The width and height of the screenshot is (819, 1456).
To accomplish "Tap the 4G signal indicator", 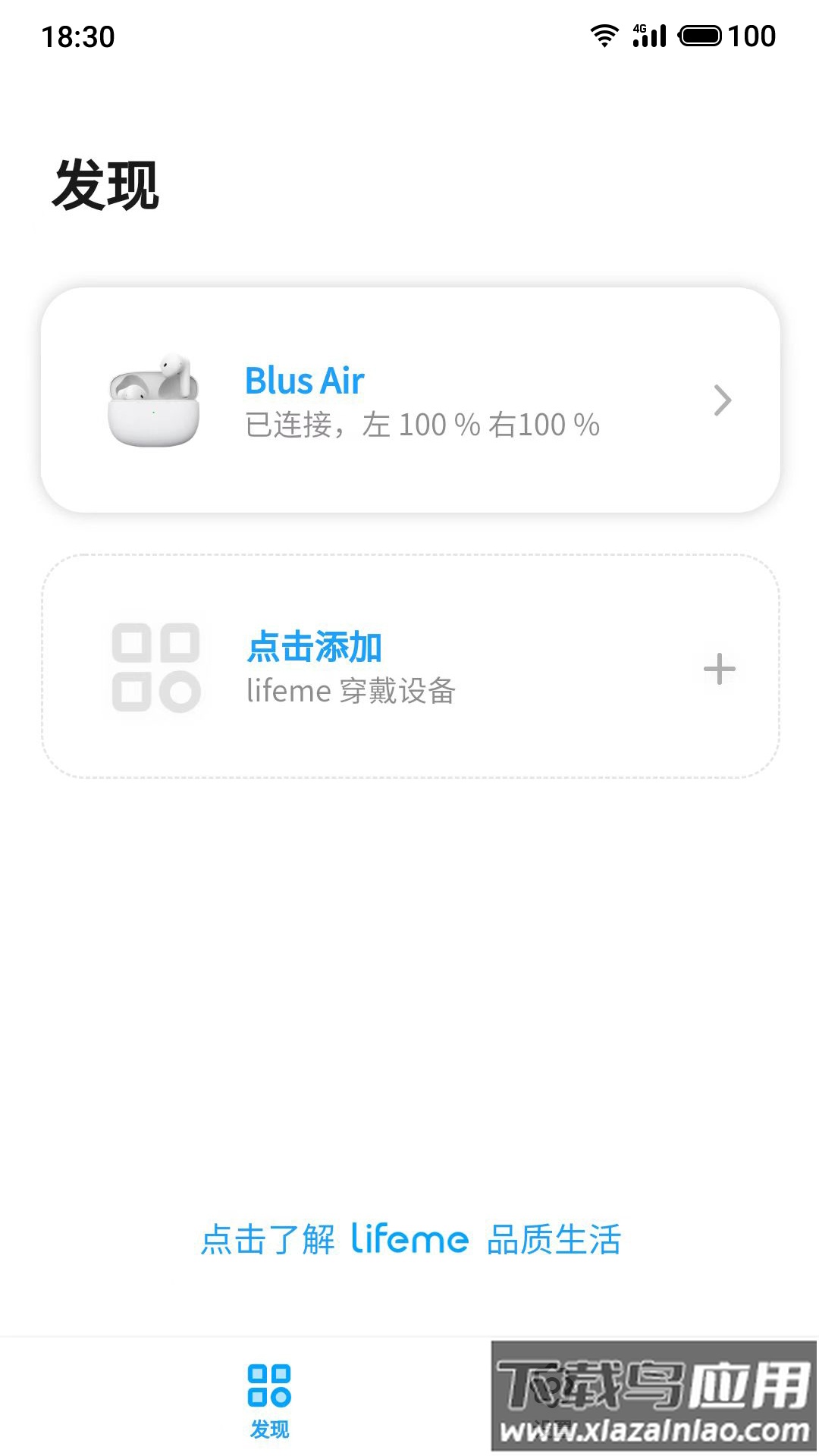I will [x=645, y=34].
